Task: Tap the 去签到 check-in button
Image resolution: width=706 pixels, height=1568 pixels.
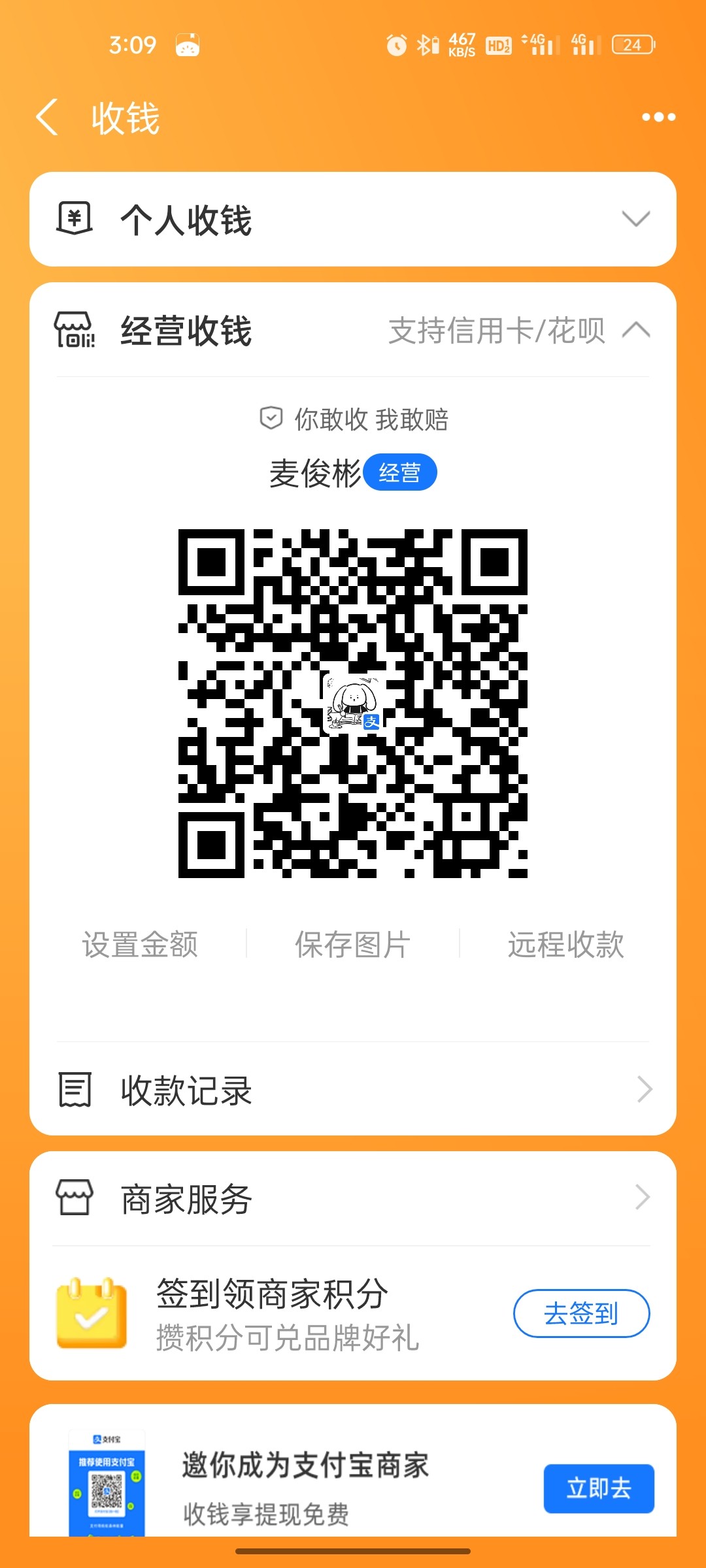Action: click(581, 1313)
